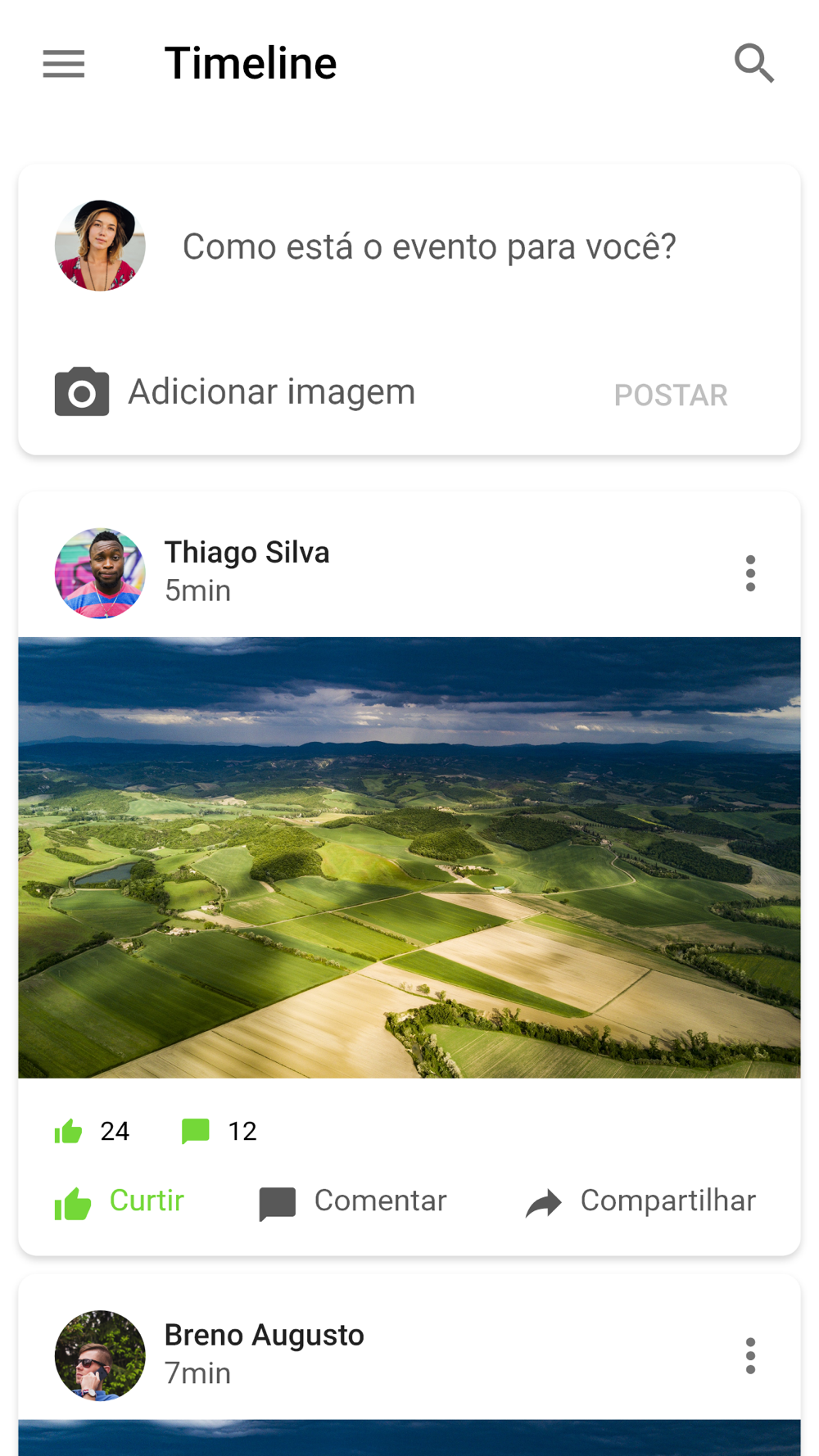
Task: Open the hamburger drawer menu
Action: (64, 64)
